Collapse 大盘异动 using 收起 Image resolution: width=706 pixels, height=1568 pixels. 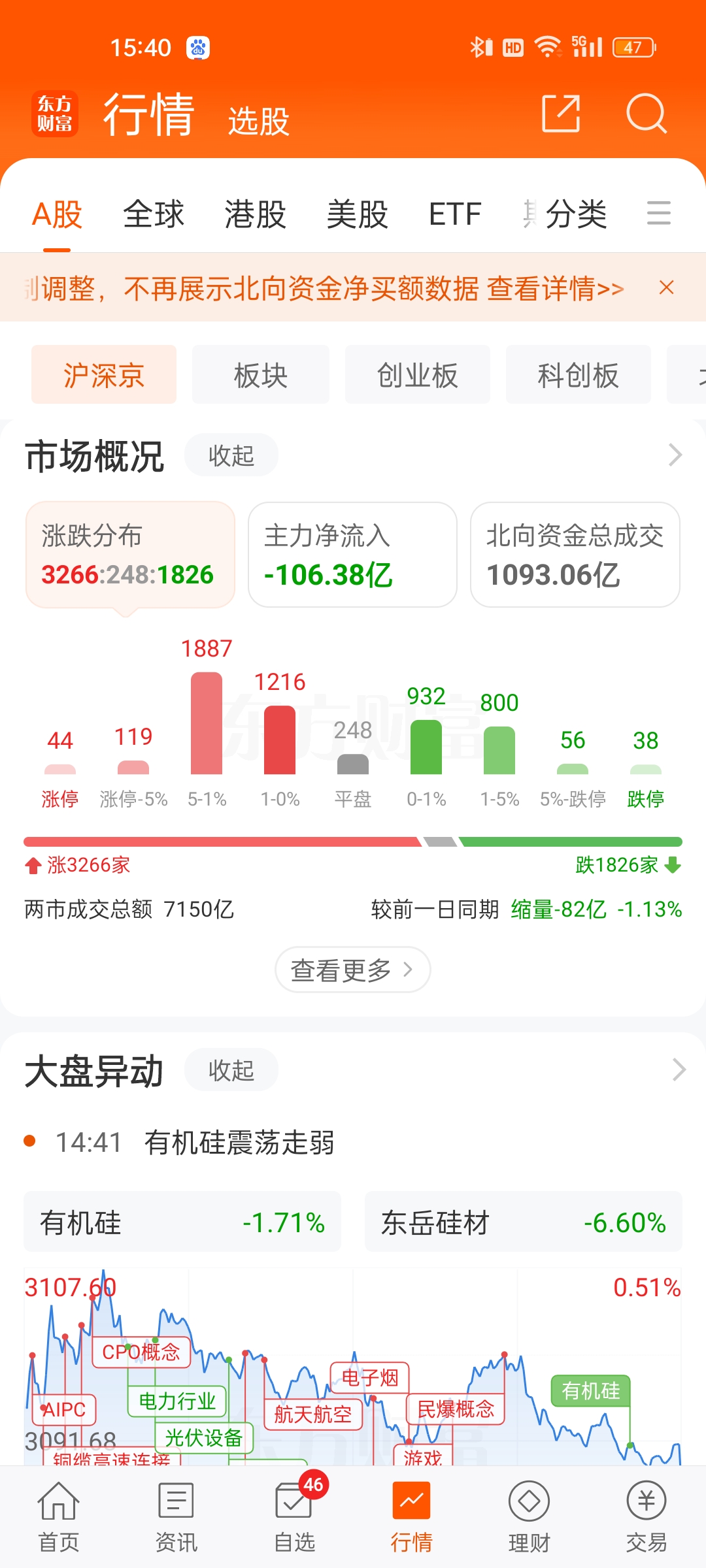pos(231,1070)
